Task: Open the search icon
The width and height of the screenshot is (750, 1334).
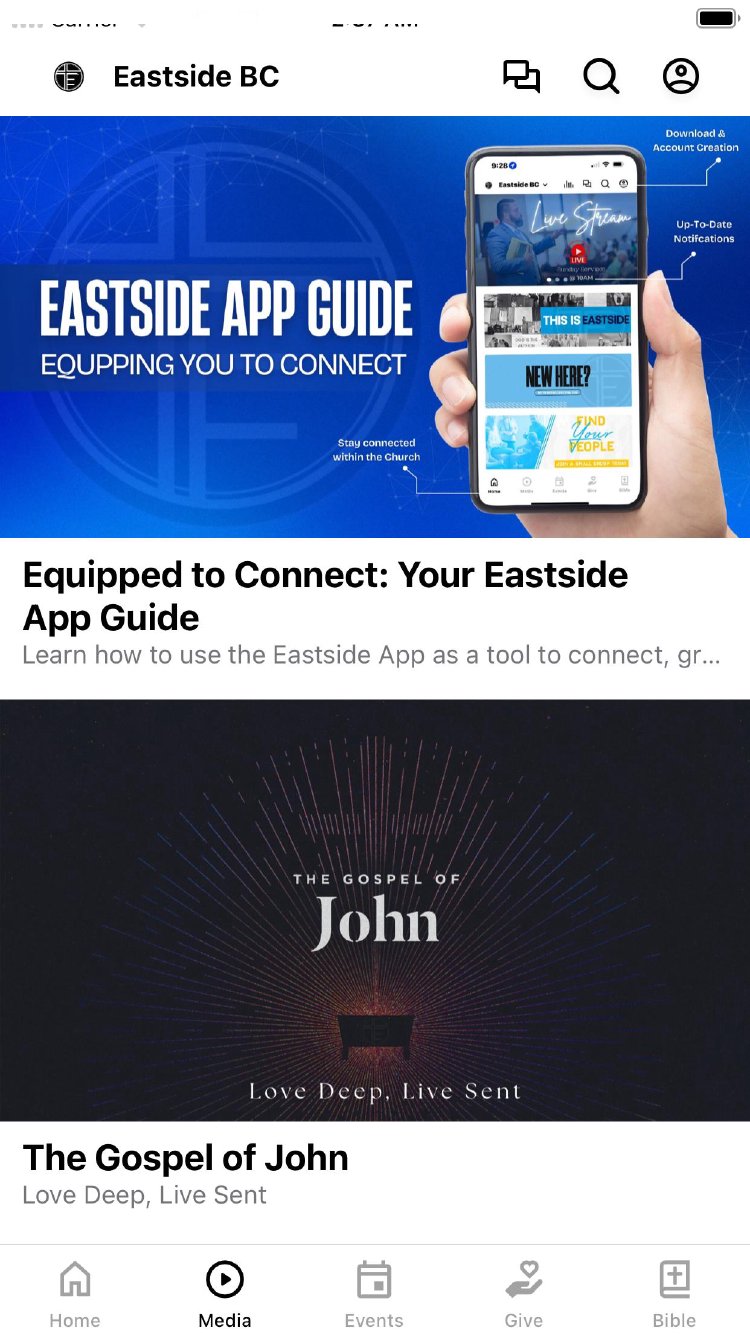Action: click(x=601, y=77)
